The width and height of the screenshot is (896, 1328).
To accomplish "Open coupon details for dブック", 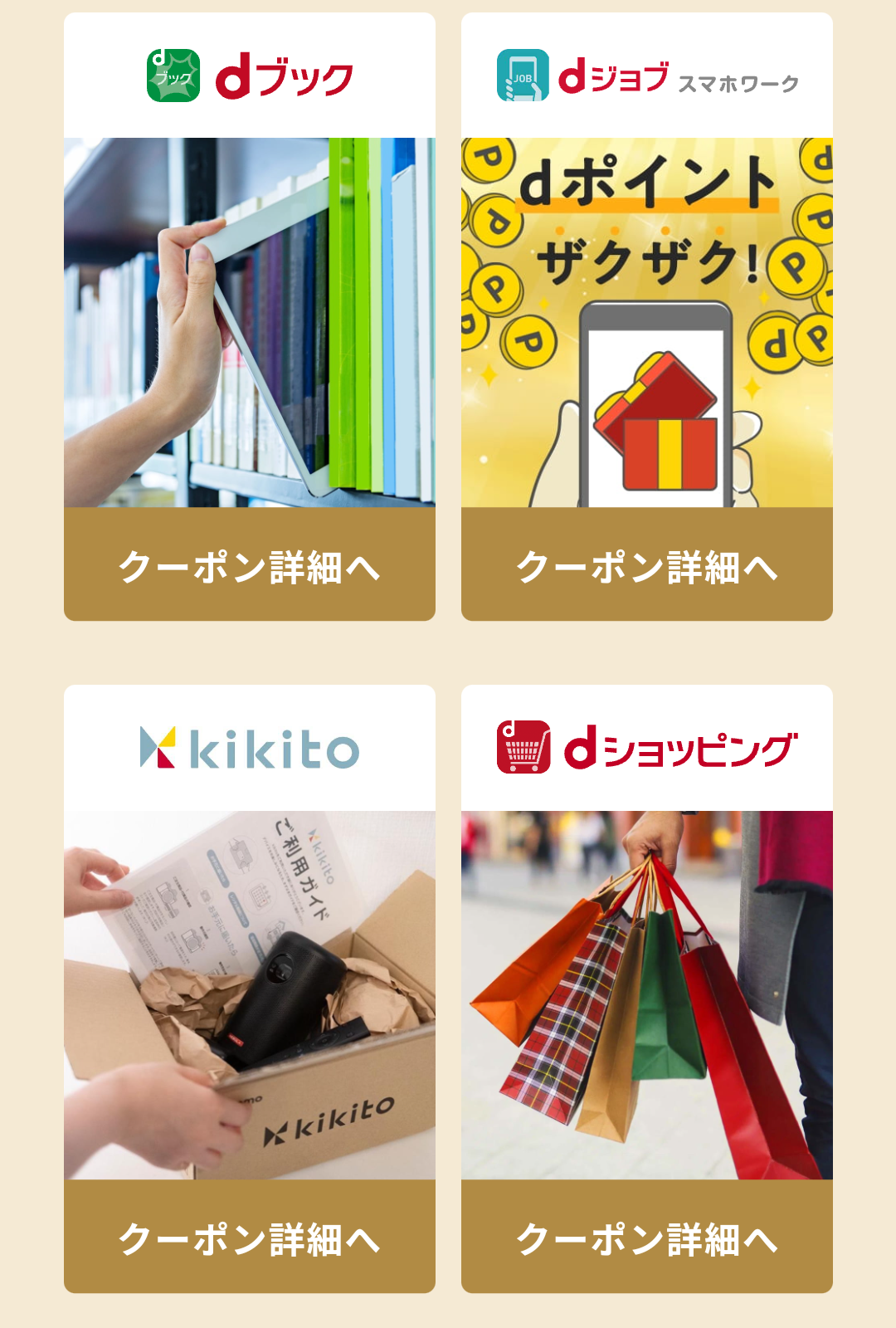I will click(x=249, y=566).
